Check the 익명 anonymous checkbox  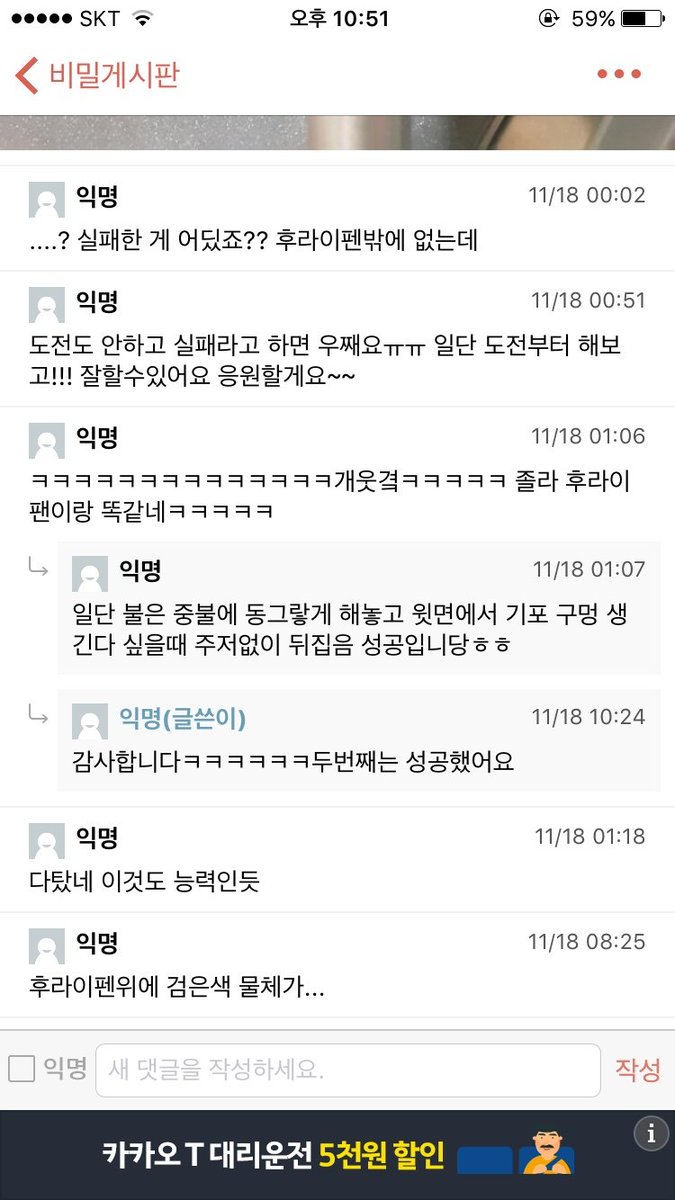coord(22,1069)
